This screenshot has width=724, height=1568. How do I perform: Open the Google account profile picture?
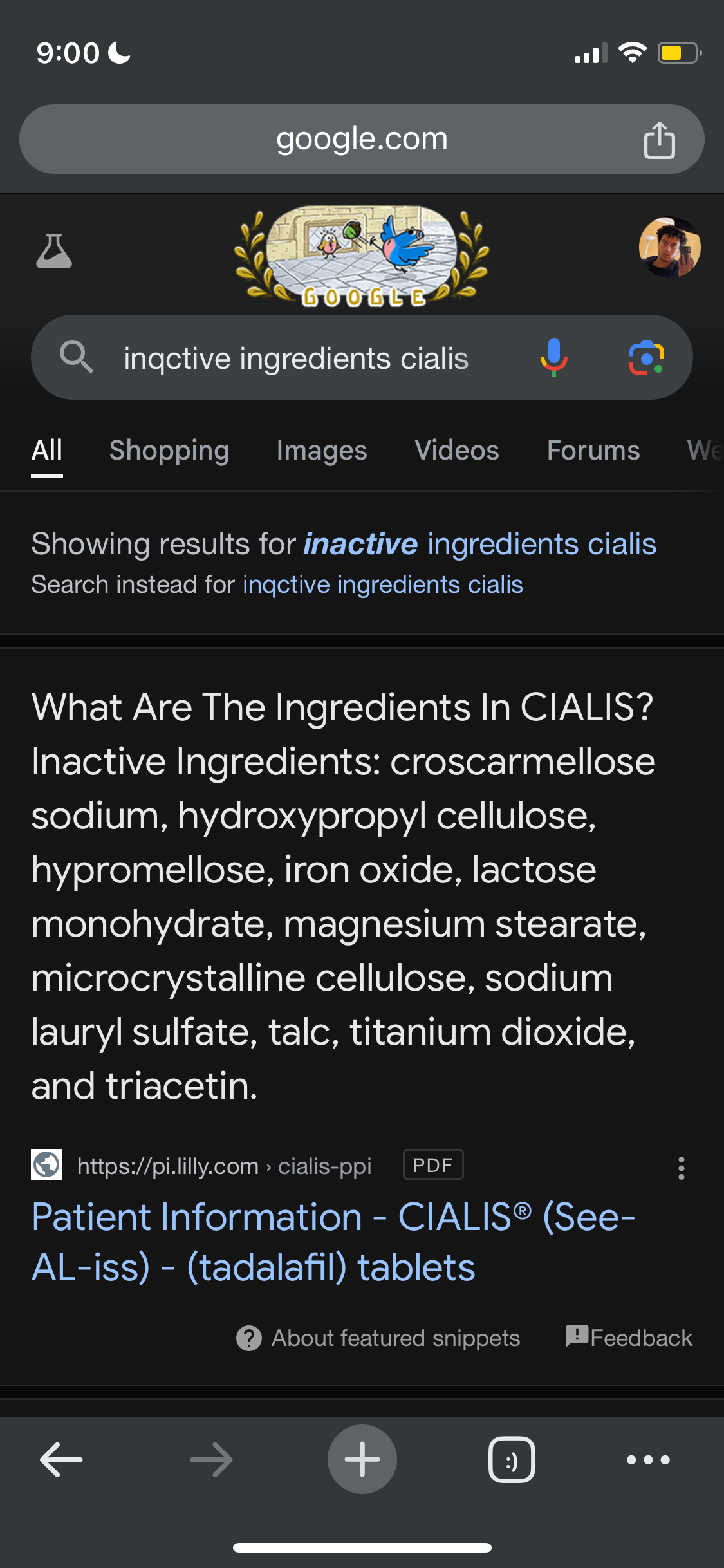coord(669,248)
